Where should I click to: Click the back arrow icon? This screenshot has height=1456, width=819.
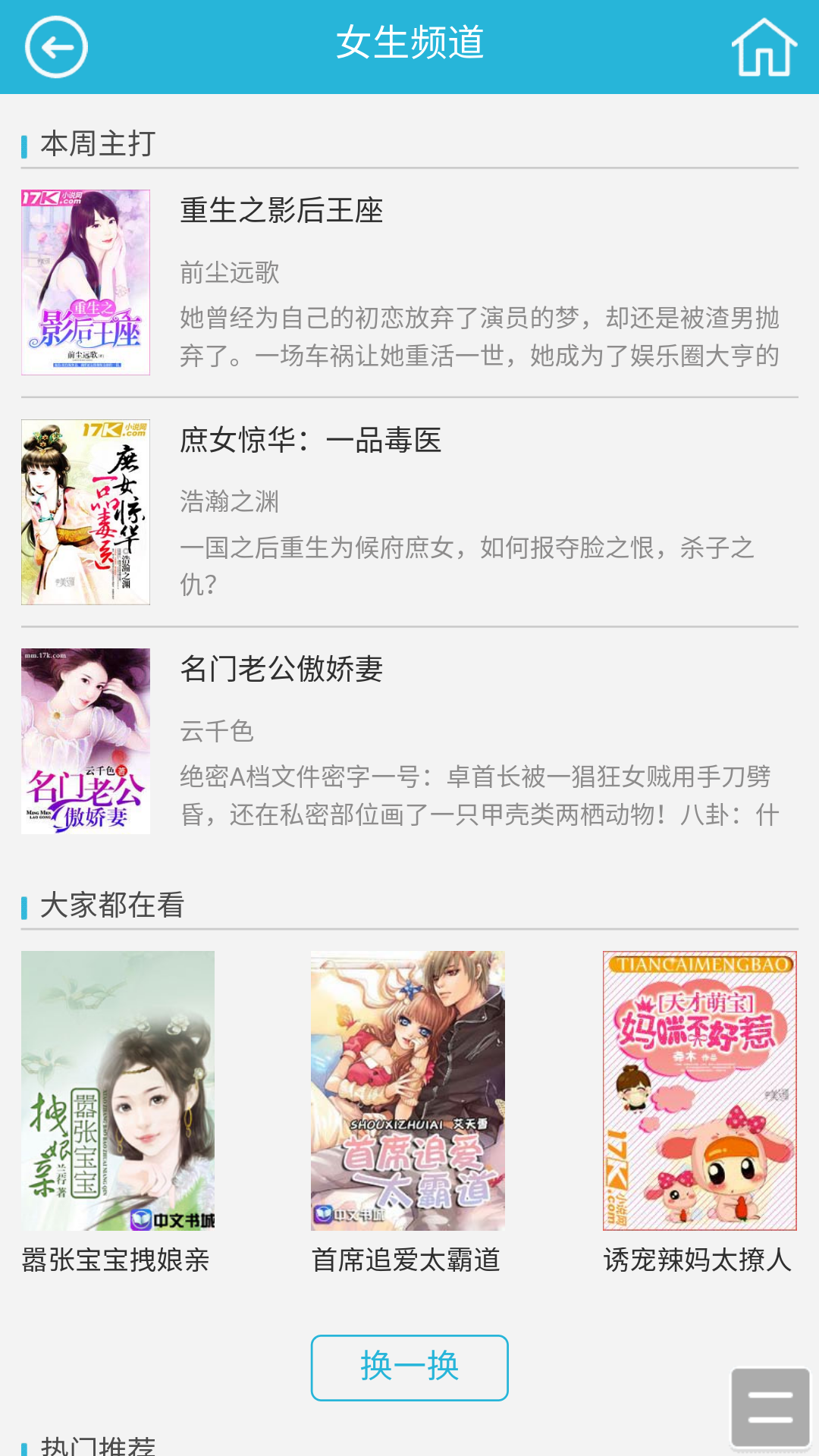[54, 46]
